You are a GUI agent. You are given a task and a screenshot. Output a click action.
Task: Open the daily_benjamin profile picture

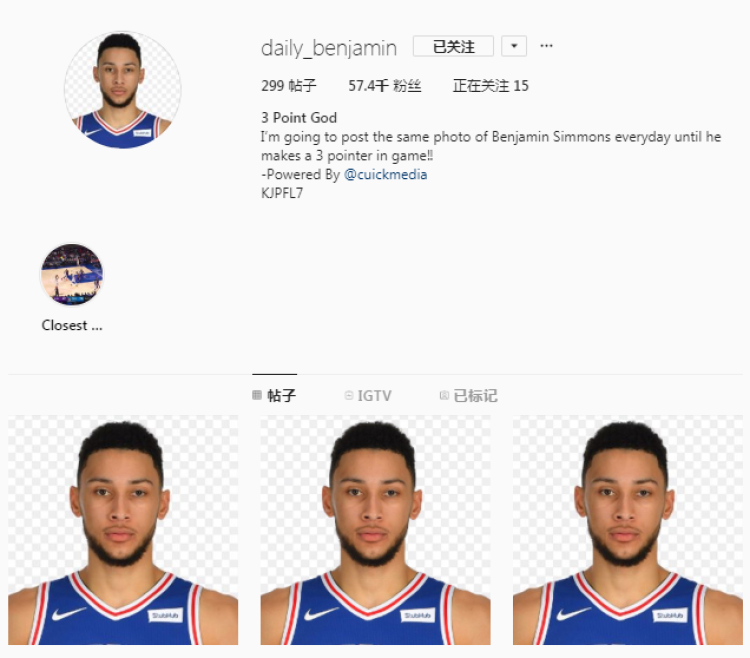pyautogui.click(x=122, y=90)
